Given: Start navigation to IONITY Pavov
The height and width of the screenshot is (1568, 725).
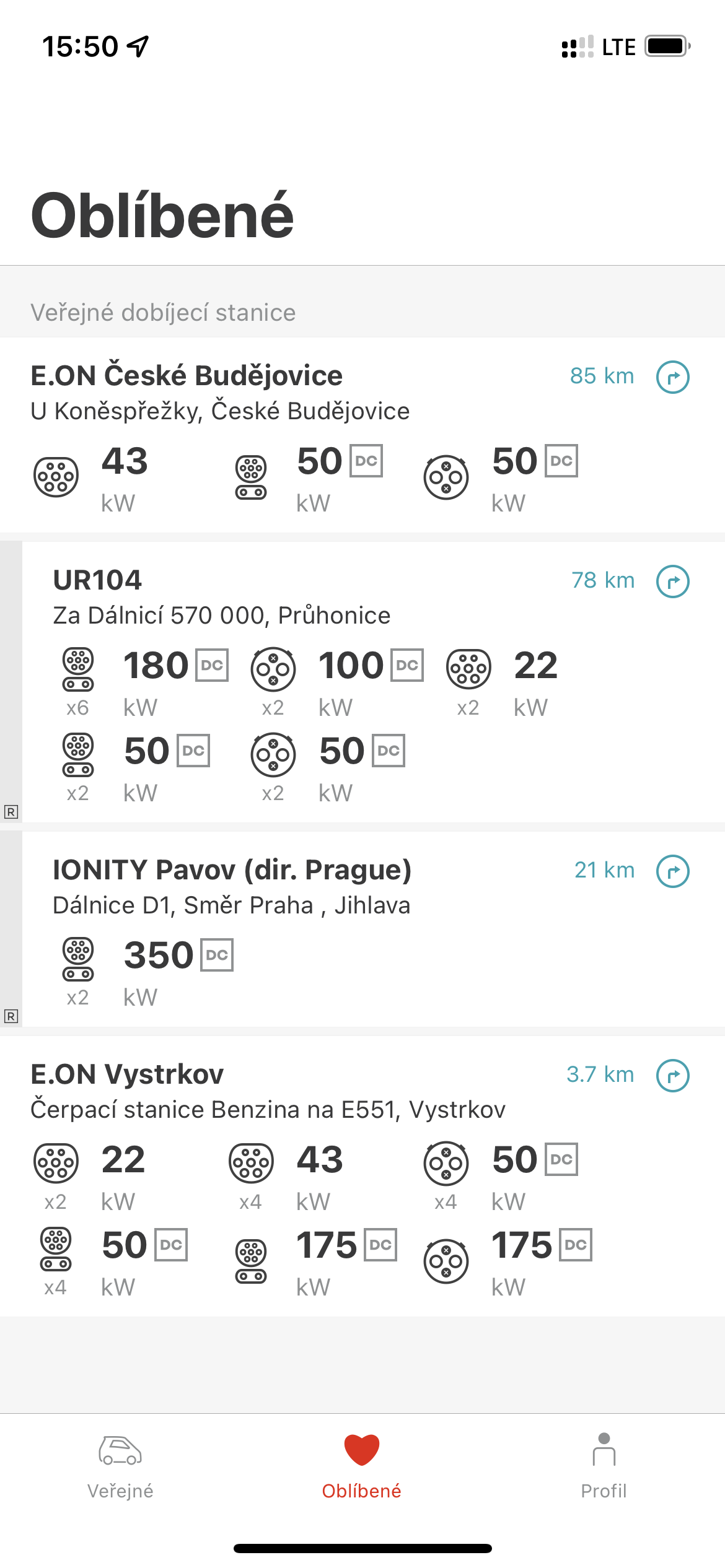Looking at the screenshot, I should point(672,871).
